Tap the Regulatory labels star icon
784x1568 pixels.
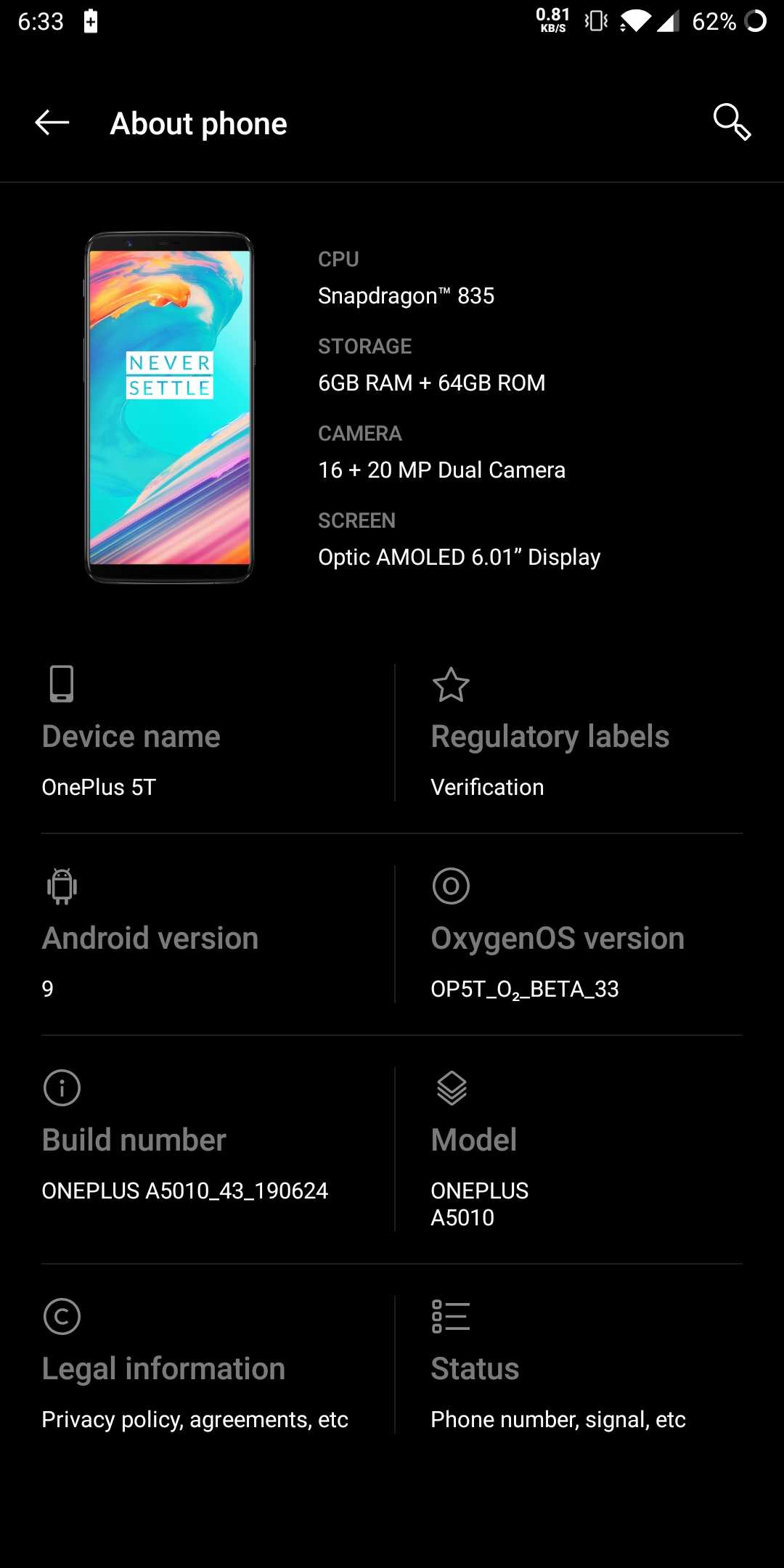pyautogui.click(x=450, y=684)
